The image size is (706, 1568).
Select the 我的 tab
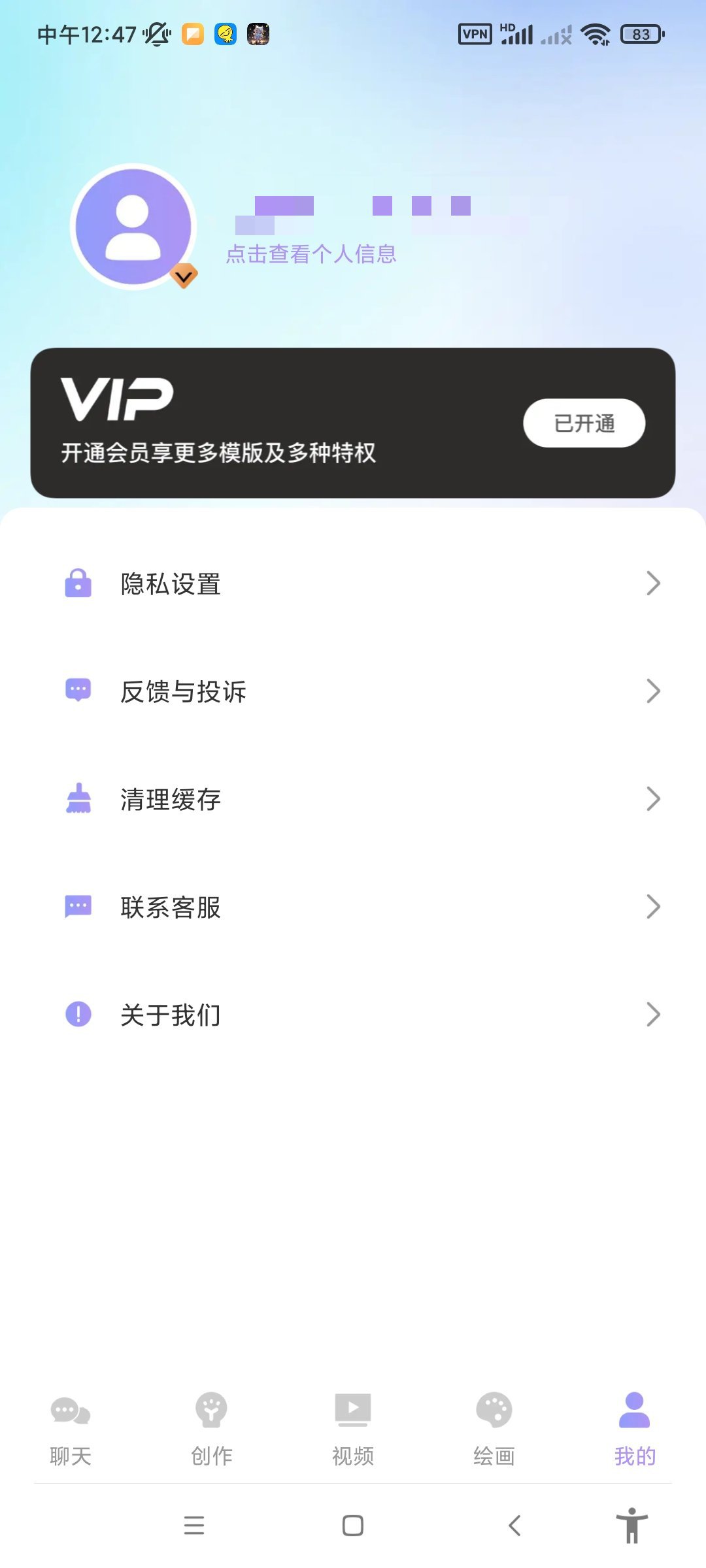(635, 1428)
